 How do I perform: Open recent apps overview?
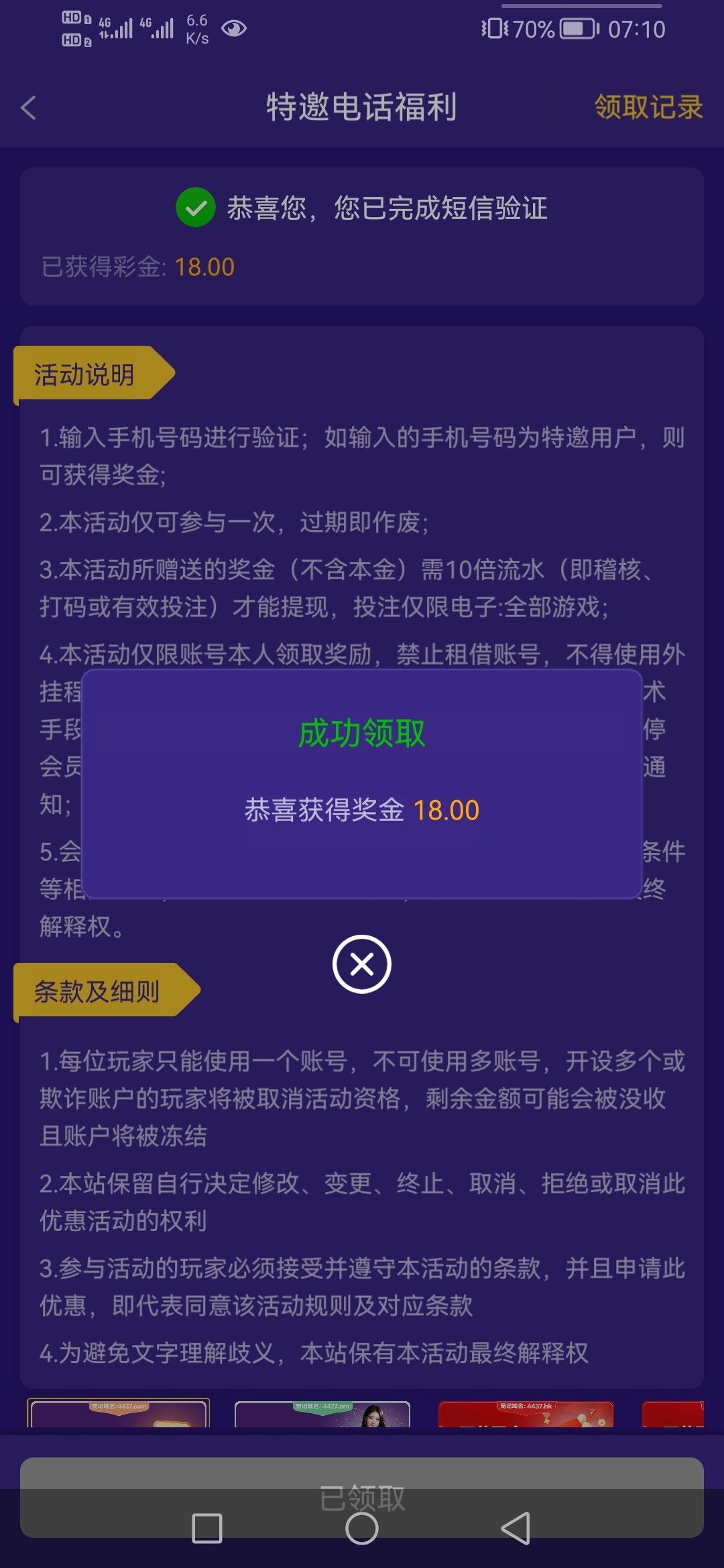coord(206,1528)
